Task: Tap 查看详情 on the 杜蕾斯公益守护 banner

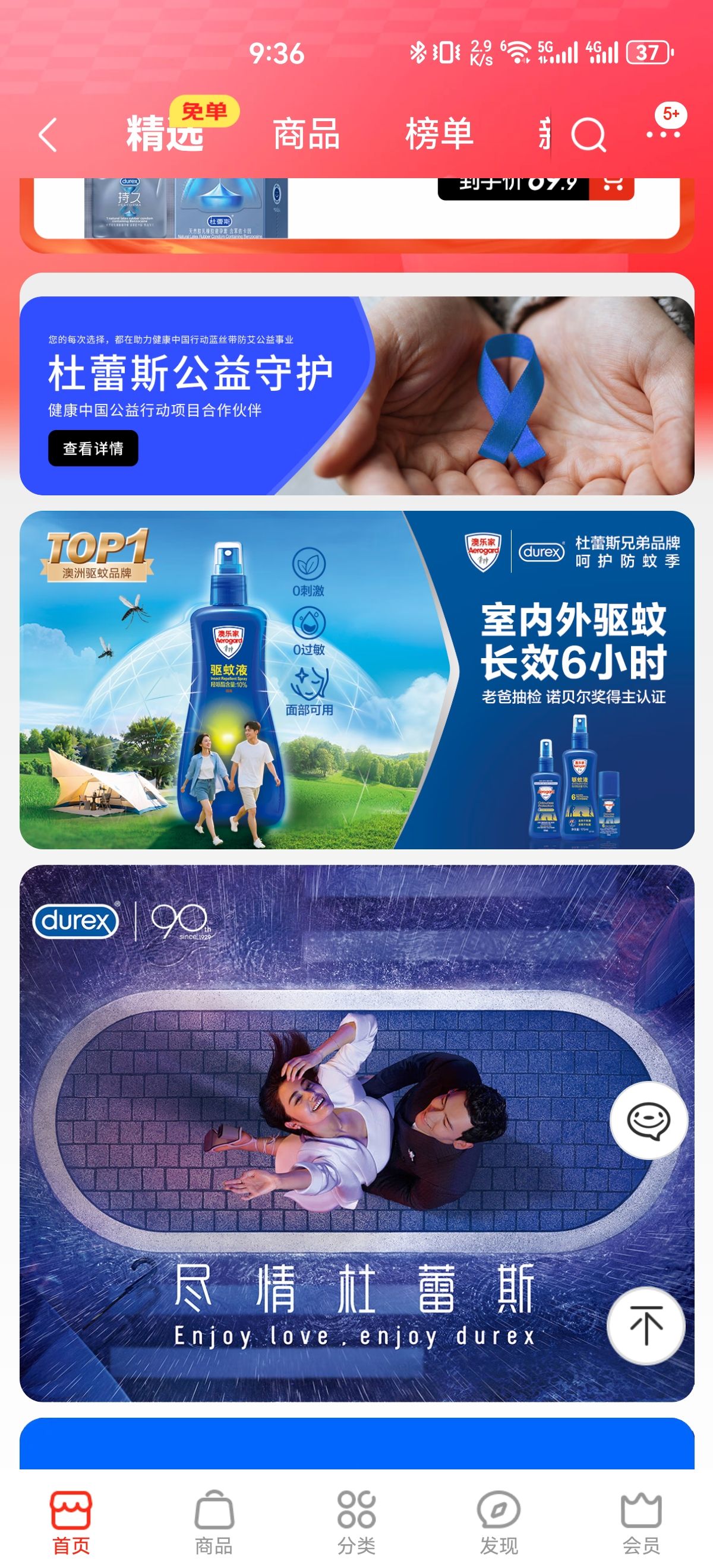Action: pyautogui.click(x=93, y=448)
